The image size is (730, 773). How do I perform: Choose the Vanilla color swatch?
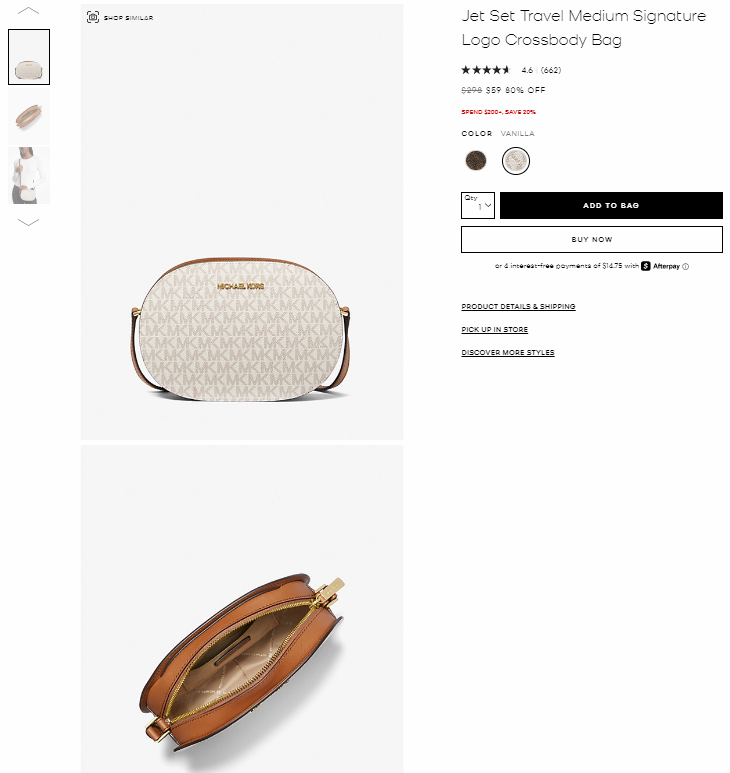(516, 160)
